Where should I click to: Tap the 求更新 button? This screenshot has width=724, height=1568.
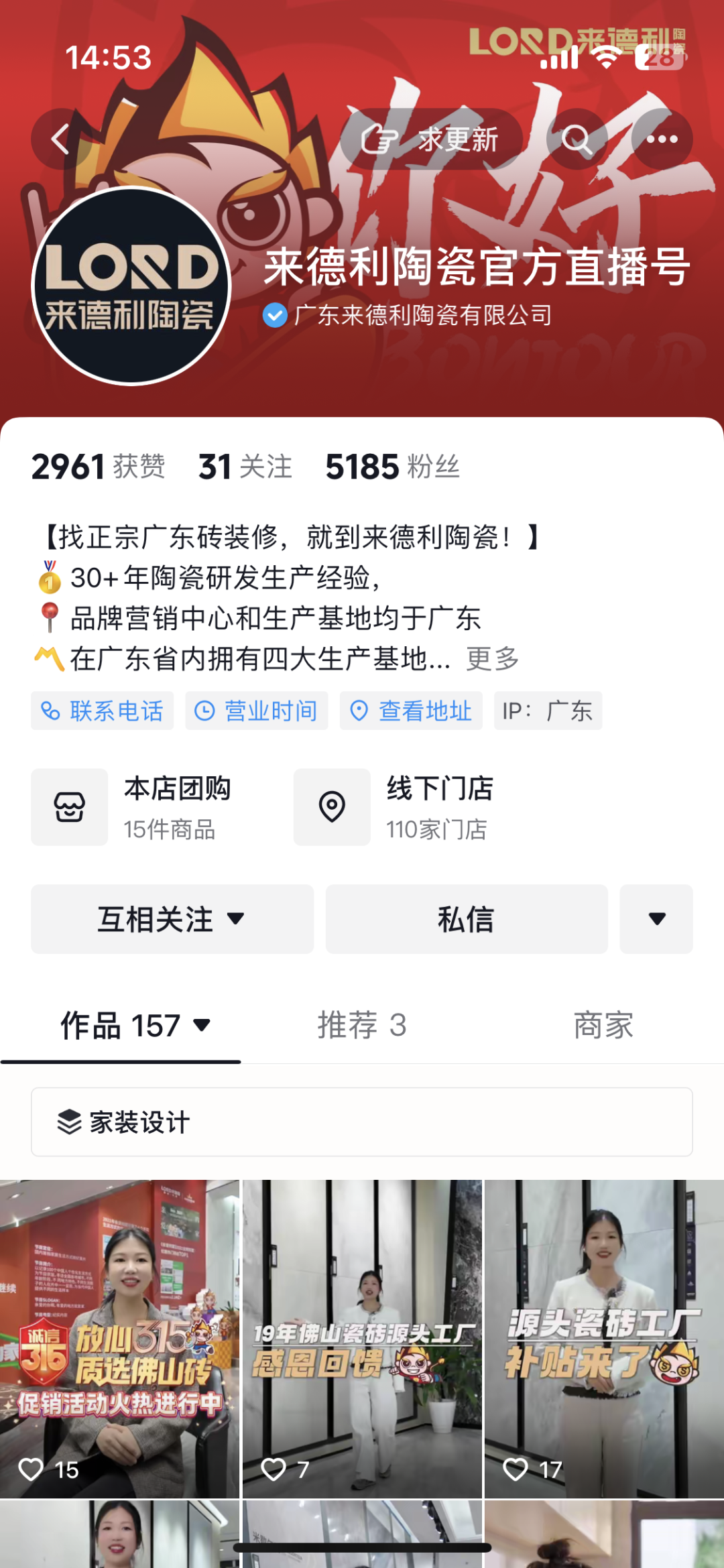[431, 139]
